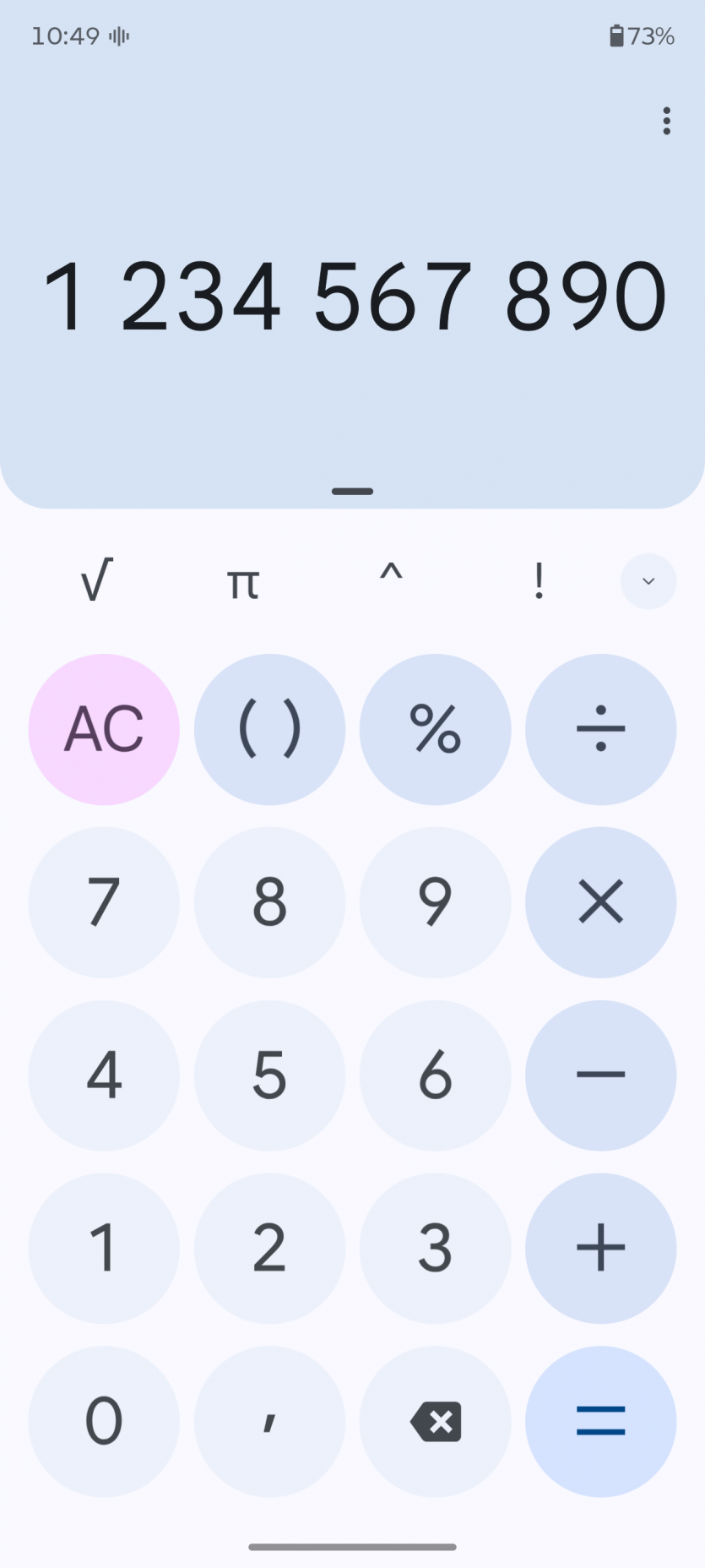The image size is (705, 1568).
Task: Calculate the result with the equals button
Action: (x=600, y=1421)
